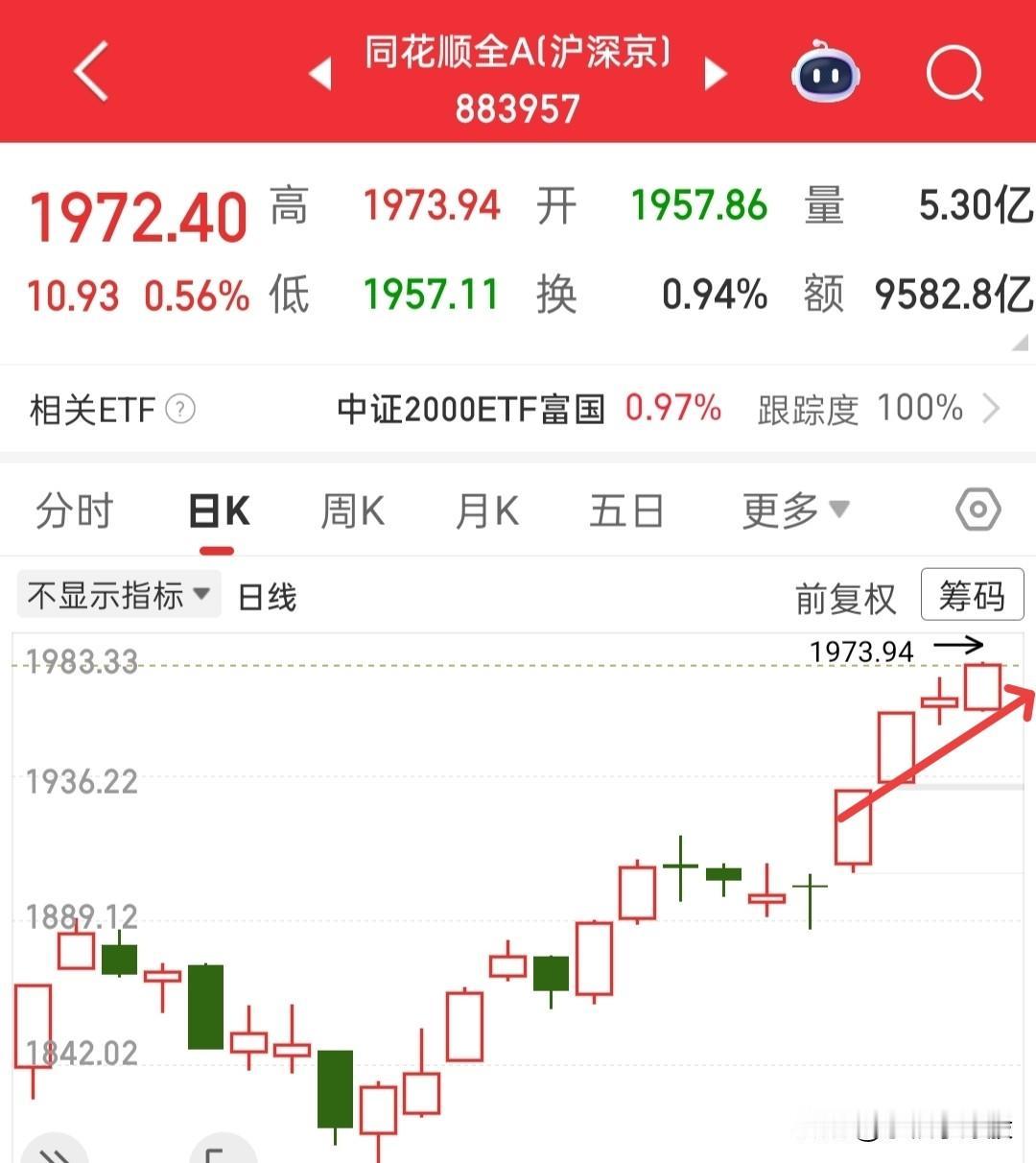Select the 五日 five-day view
This screenshot has width=1036, height=1163.
tap(626, 510)
